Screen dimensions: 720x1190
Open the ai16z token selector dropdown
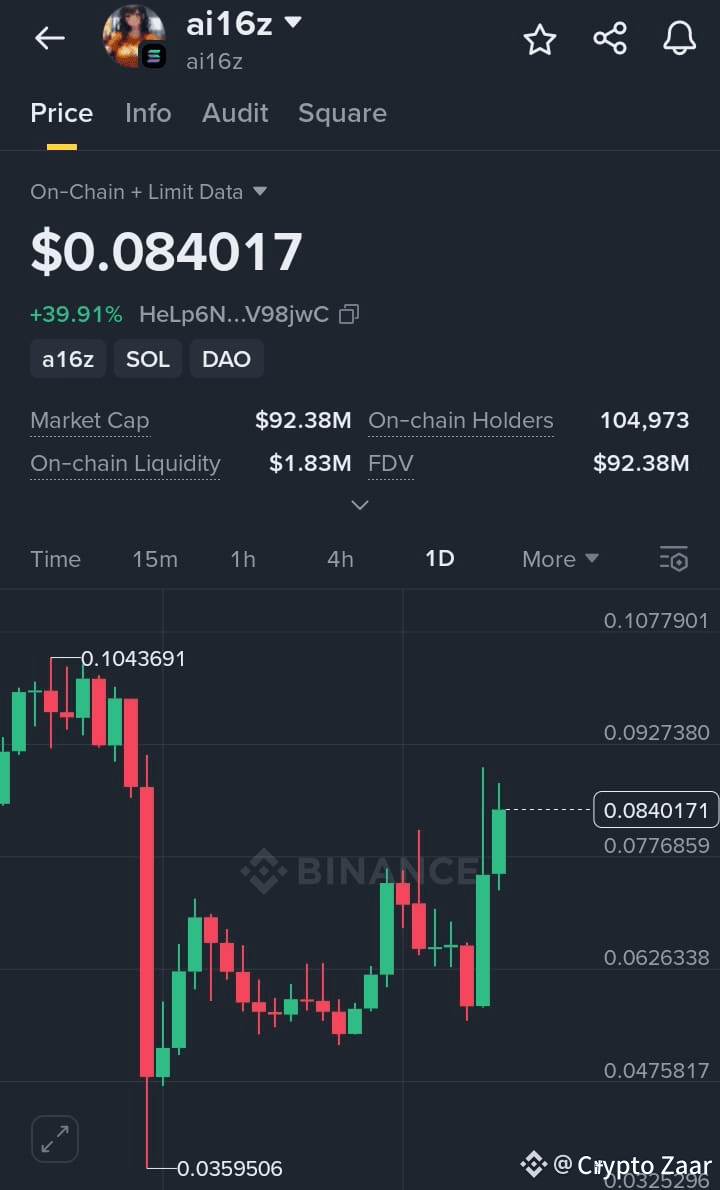[293, 24]
